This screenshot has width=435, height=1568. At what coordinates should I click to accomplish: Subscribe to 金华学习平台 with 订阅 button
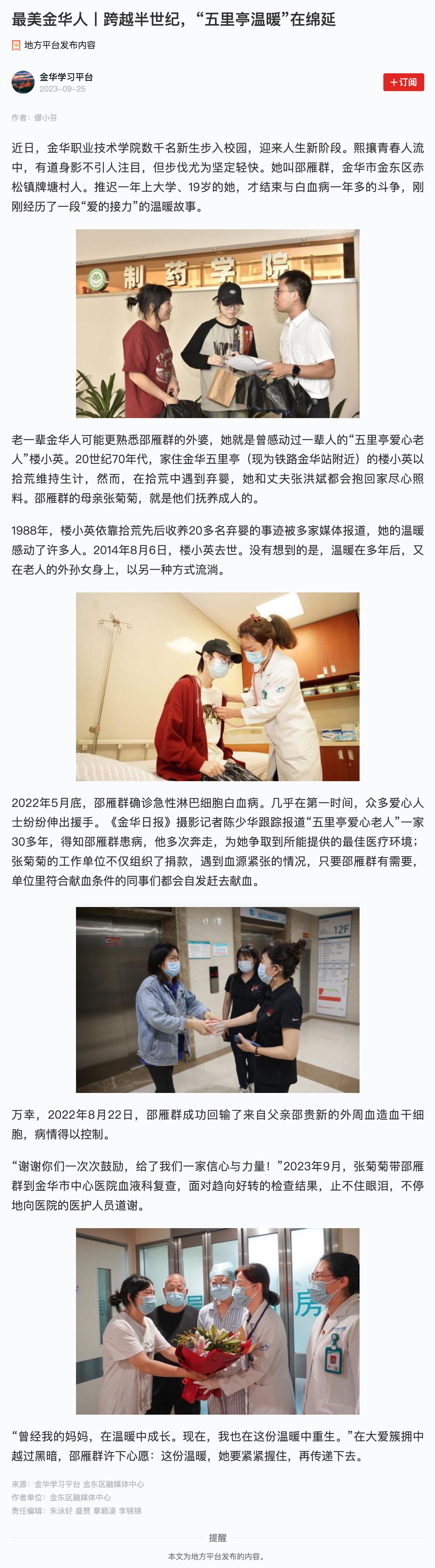pyautogui.click(x=403, y=82)
